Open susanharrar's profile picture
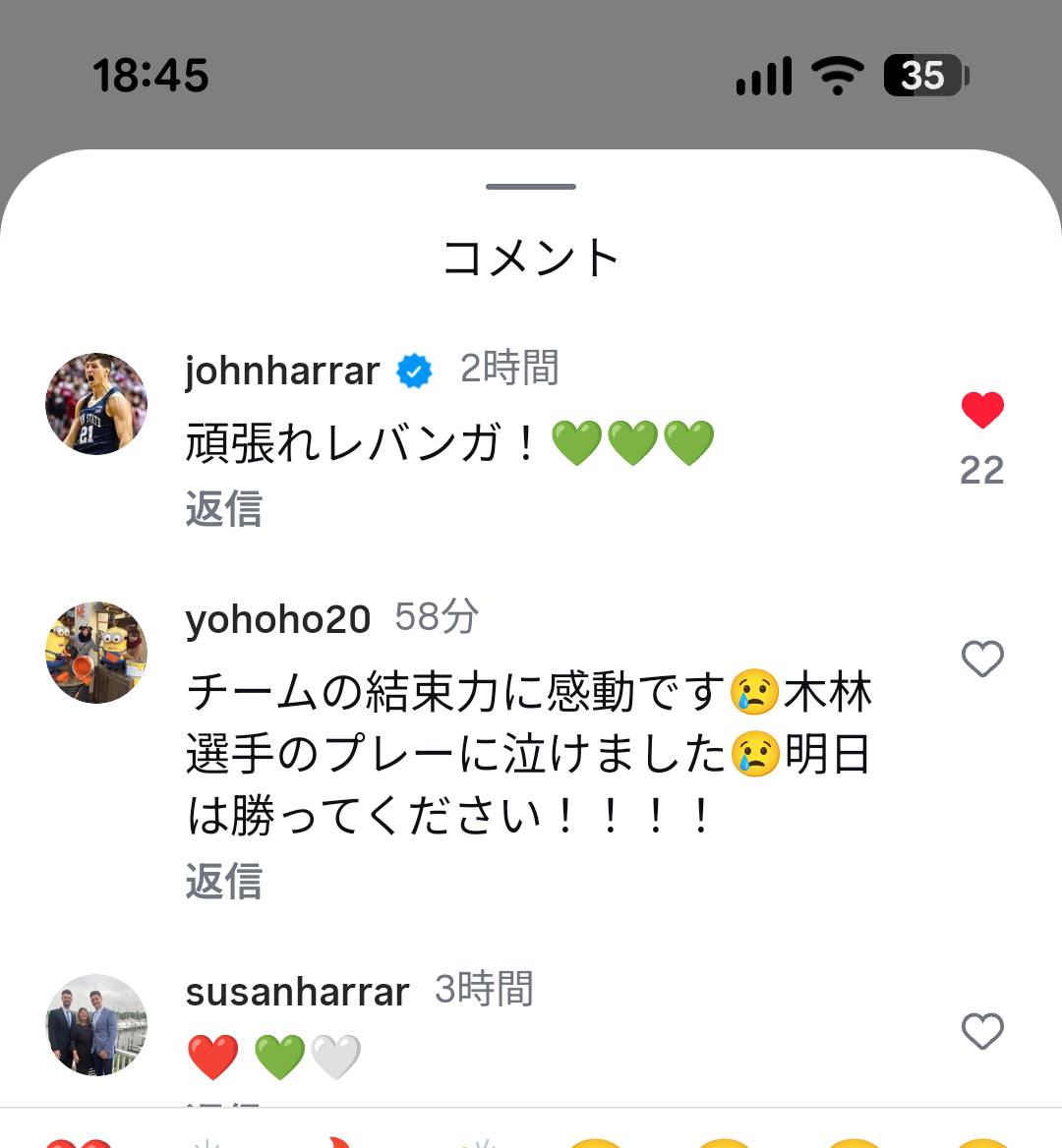 coord(96,1025)
